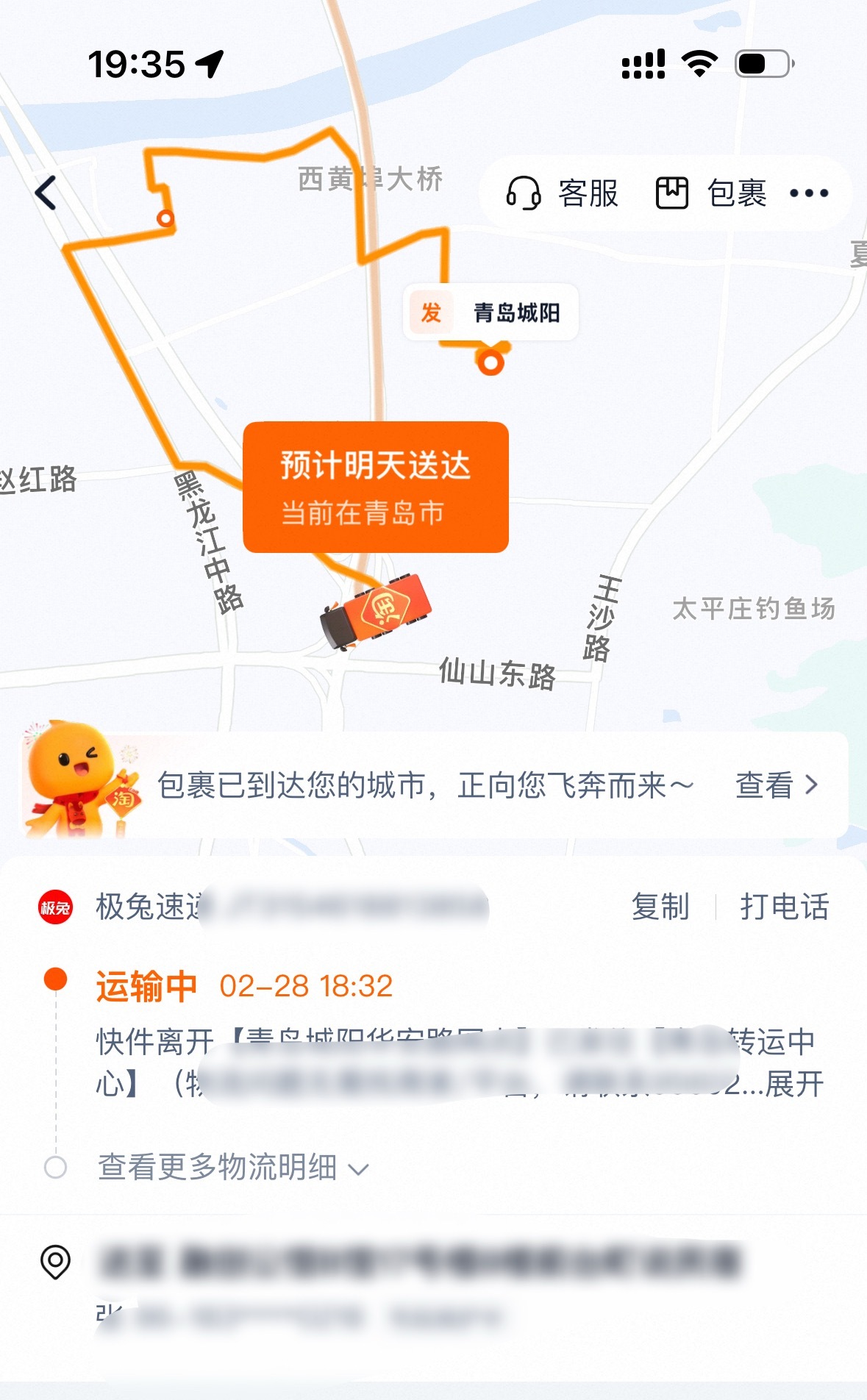The image size is (867, 1400).
Task: Tap the 发 shipping origin badge
Action: [430, 313]
